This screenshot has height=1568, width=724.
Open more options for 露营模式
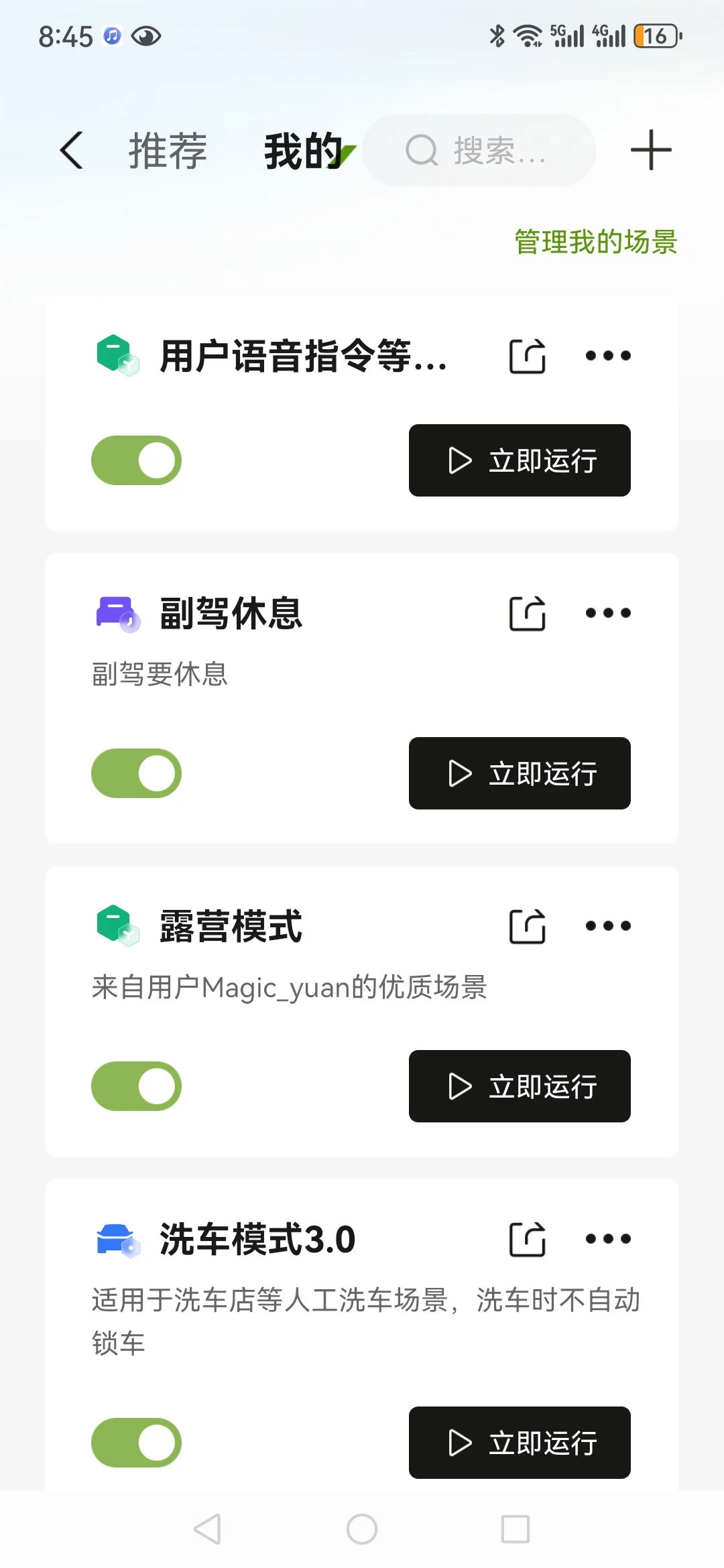[607, 926]
